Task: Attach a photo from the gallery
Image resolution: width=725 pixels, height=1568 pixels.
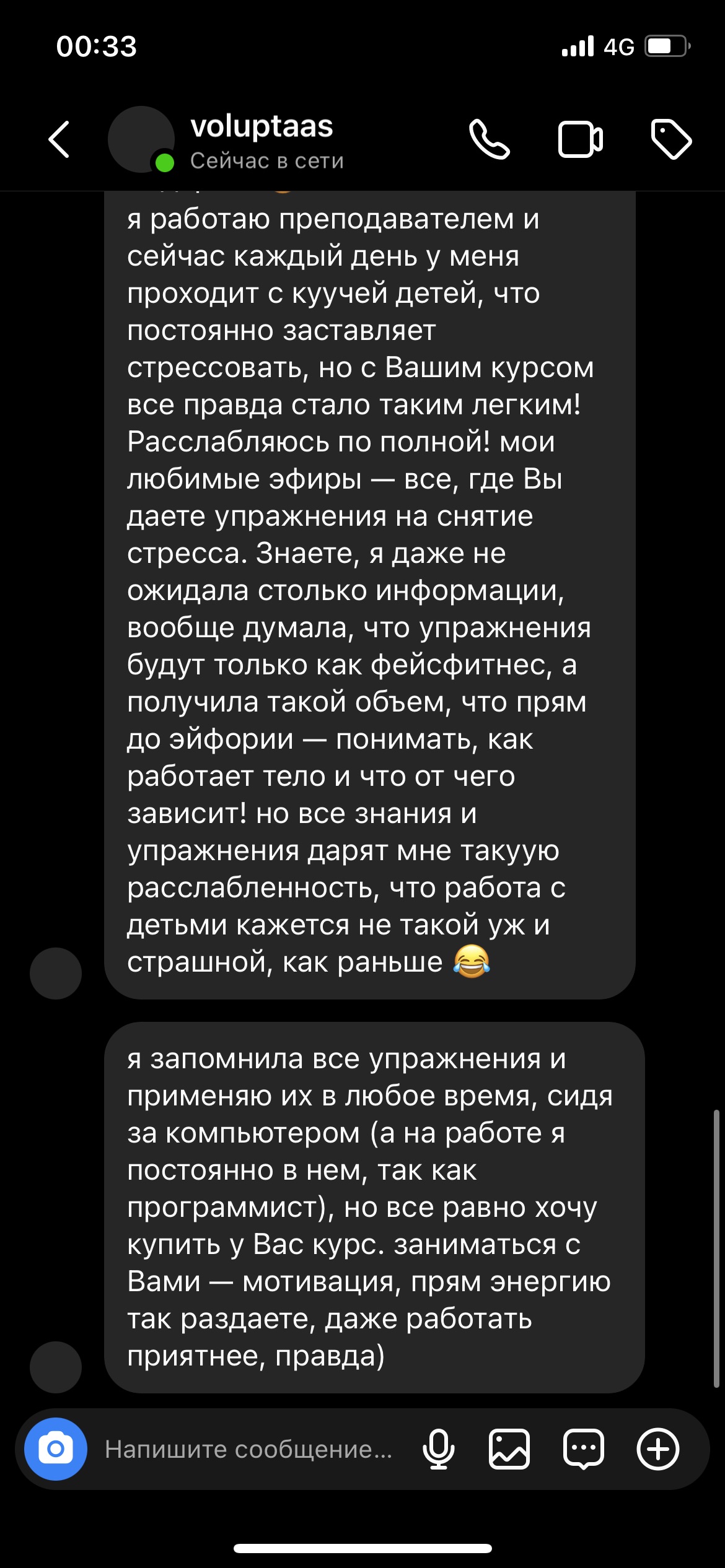Action: tap(509, 1449)
